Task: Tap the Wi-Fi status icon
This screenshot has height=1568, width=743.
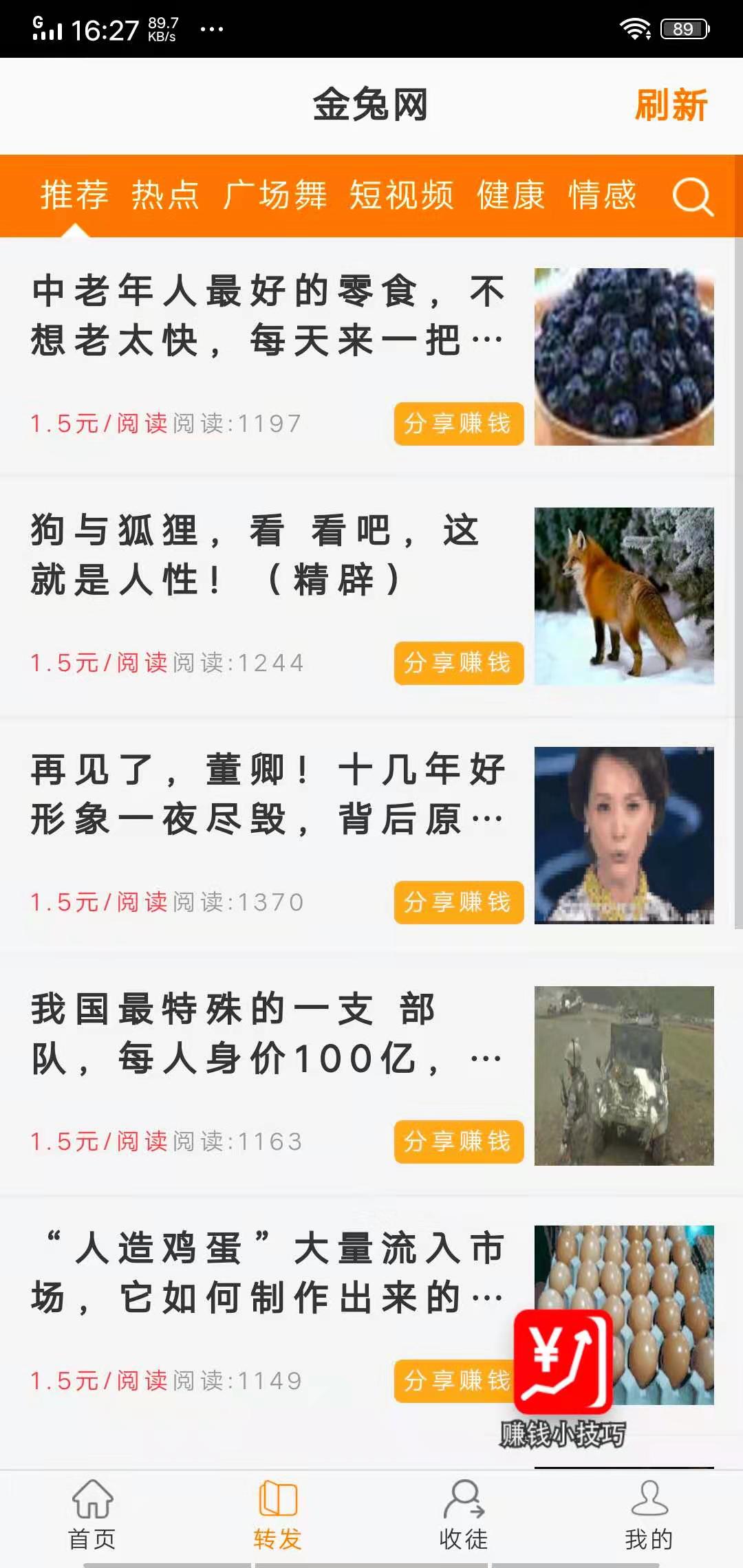Action: coord(634,28)
